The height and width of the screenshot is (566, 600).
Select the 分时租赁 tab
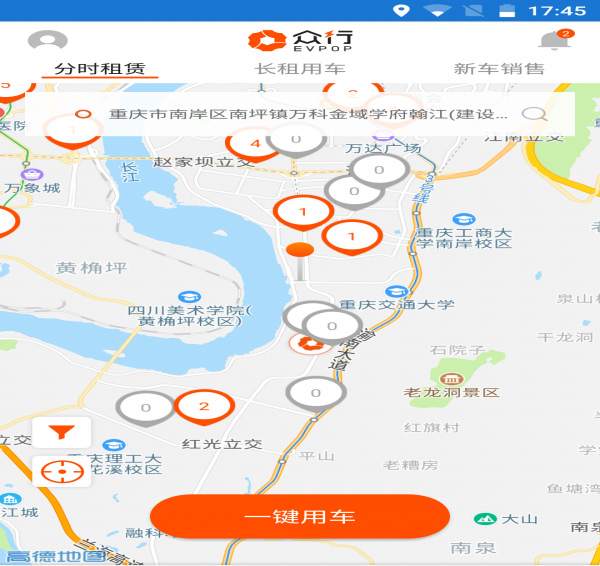coord(100,69)
